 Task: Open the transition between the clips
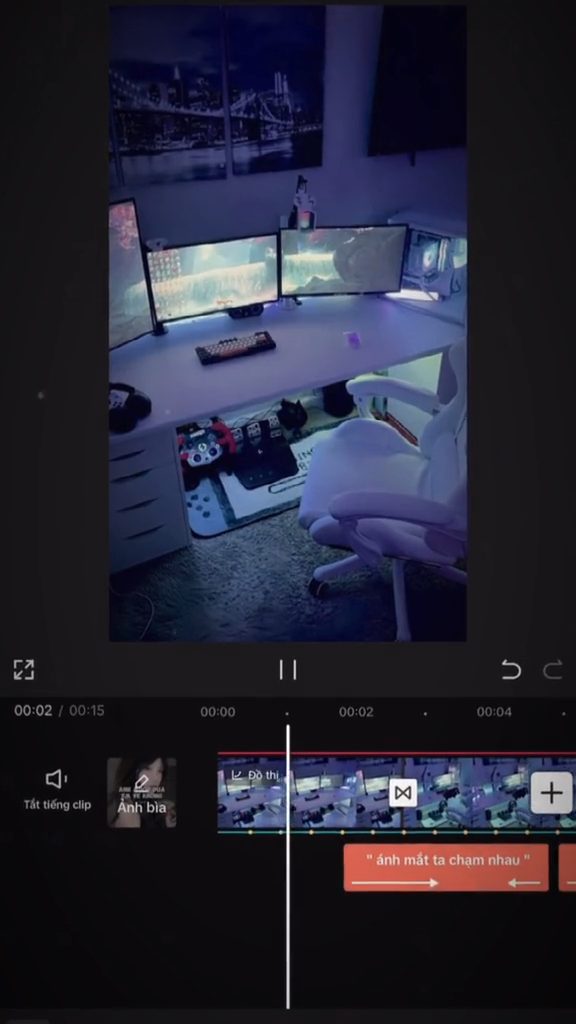tap(403, 793)
